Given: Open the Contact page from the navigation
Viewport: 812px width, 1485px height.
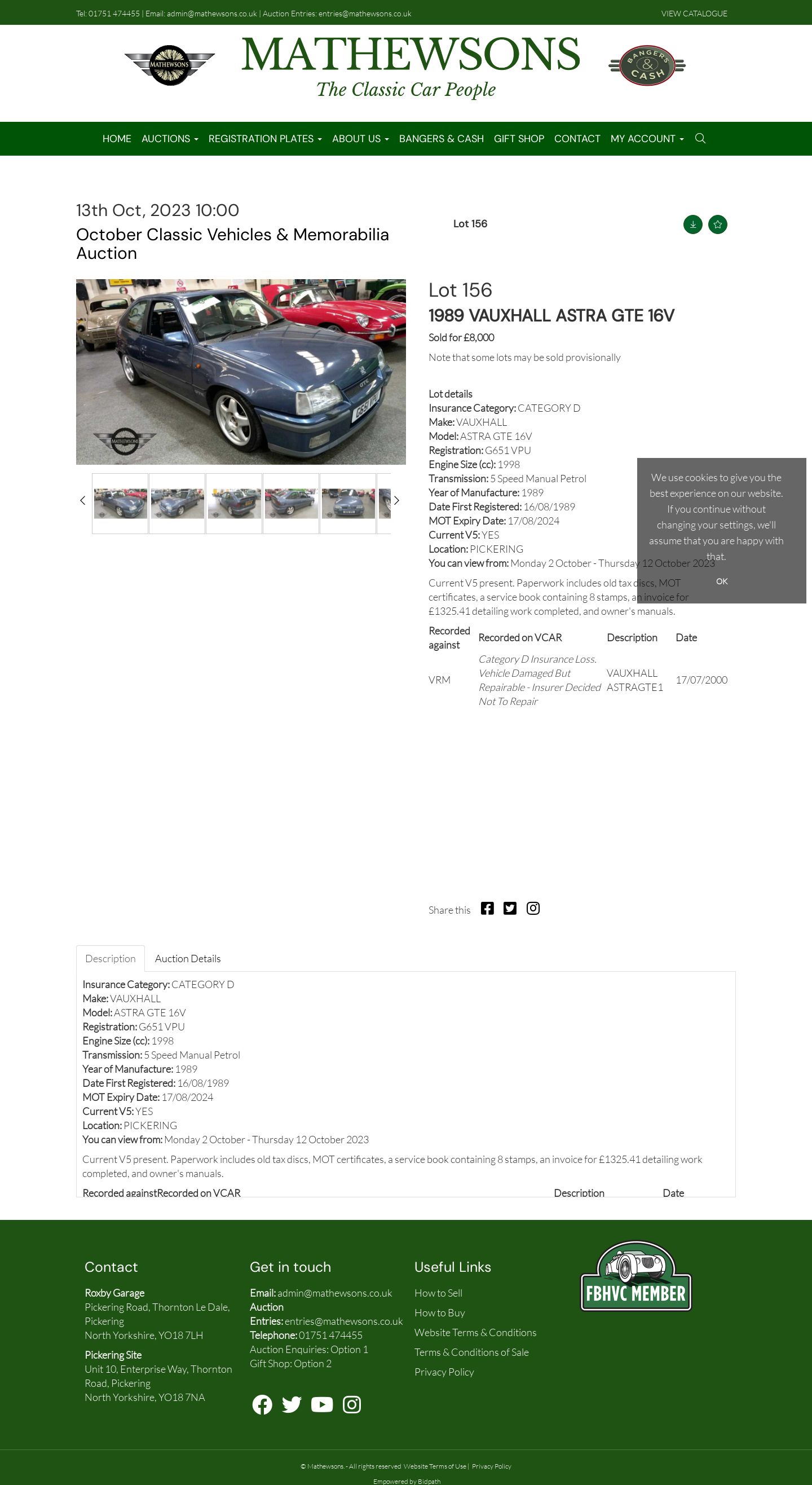Looking at the screenshot, I should 577,139.
